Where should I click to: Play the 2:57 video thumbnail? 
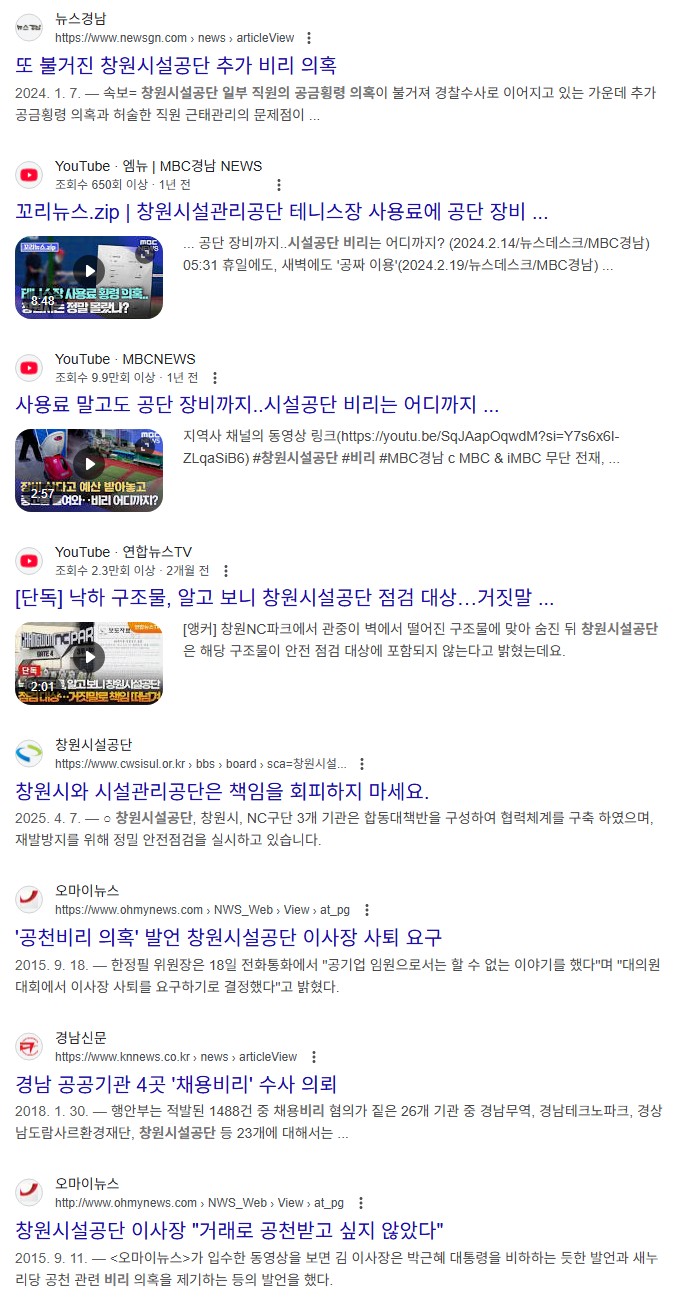pos(89,470)
